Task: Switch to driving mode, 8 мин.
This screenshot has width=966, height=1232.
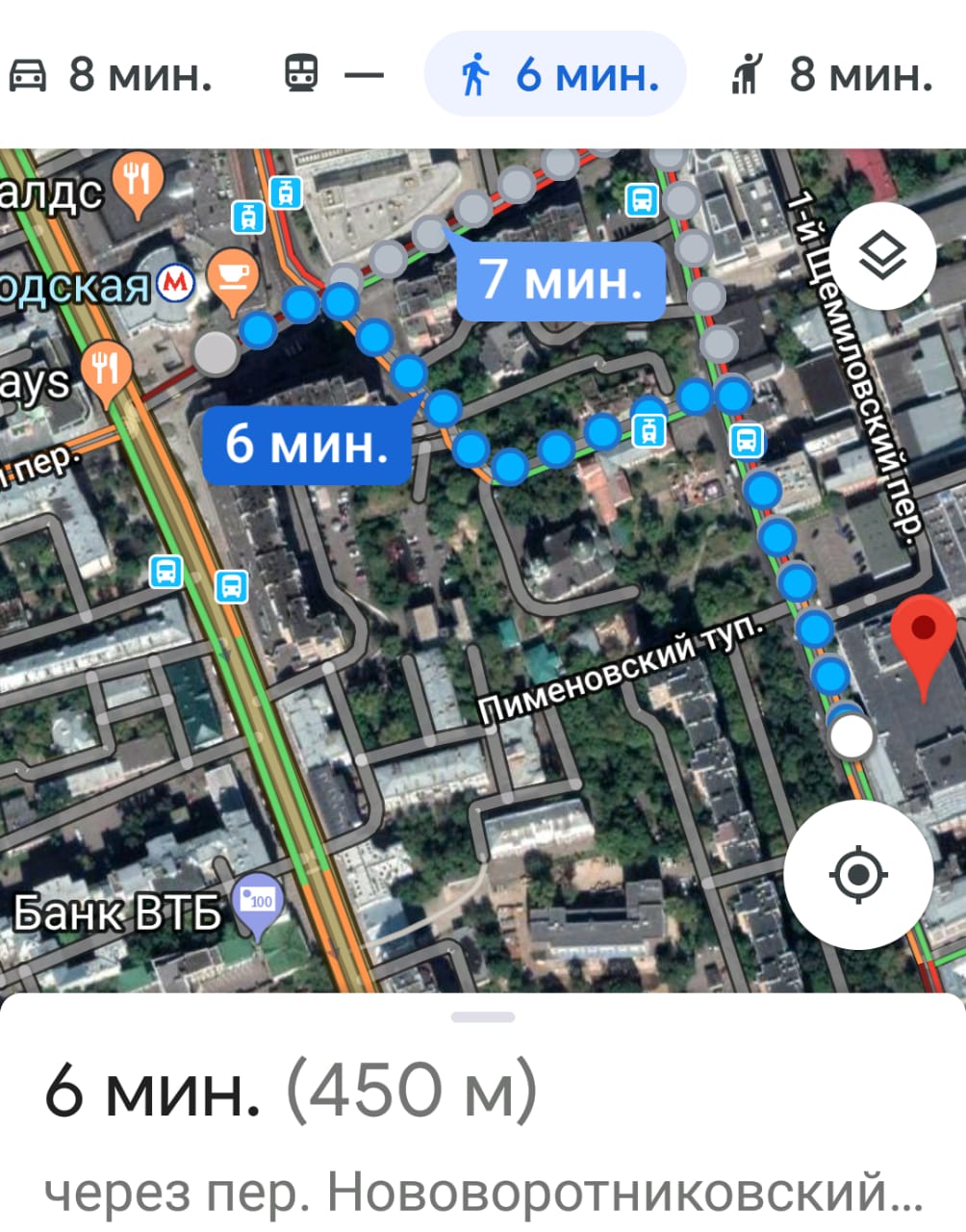Action: [x=110, y=74]
